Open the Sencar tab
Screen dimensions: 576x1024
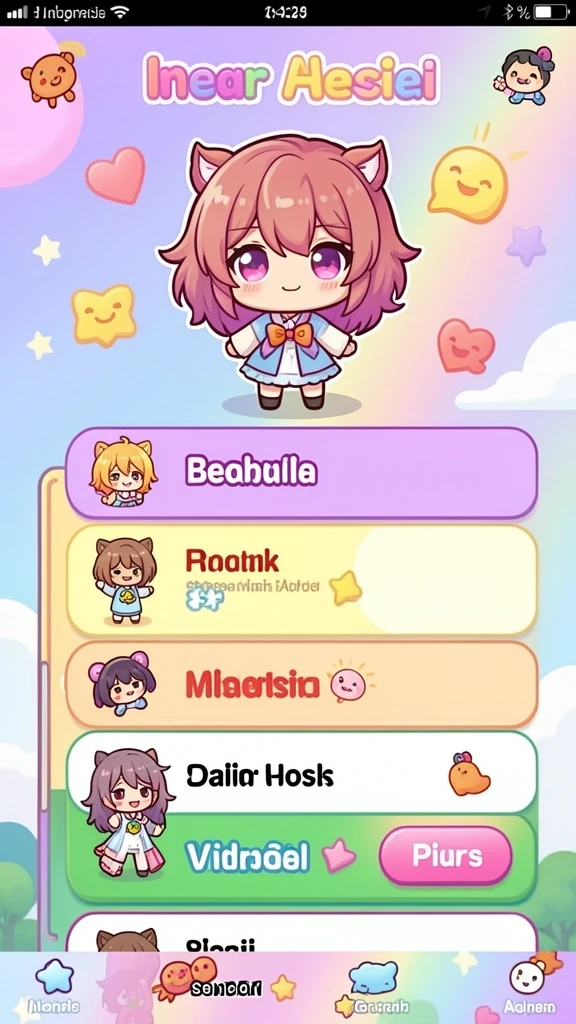pyautogui.click(x=225, y=987)
